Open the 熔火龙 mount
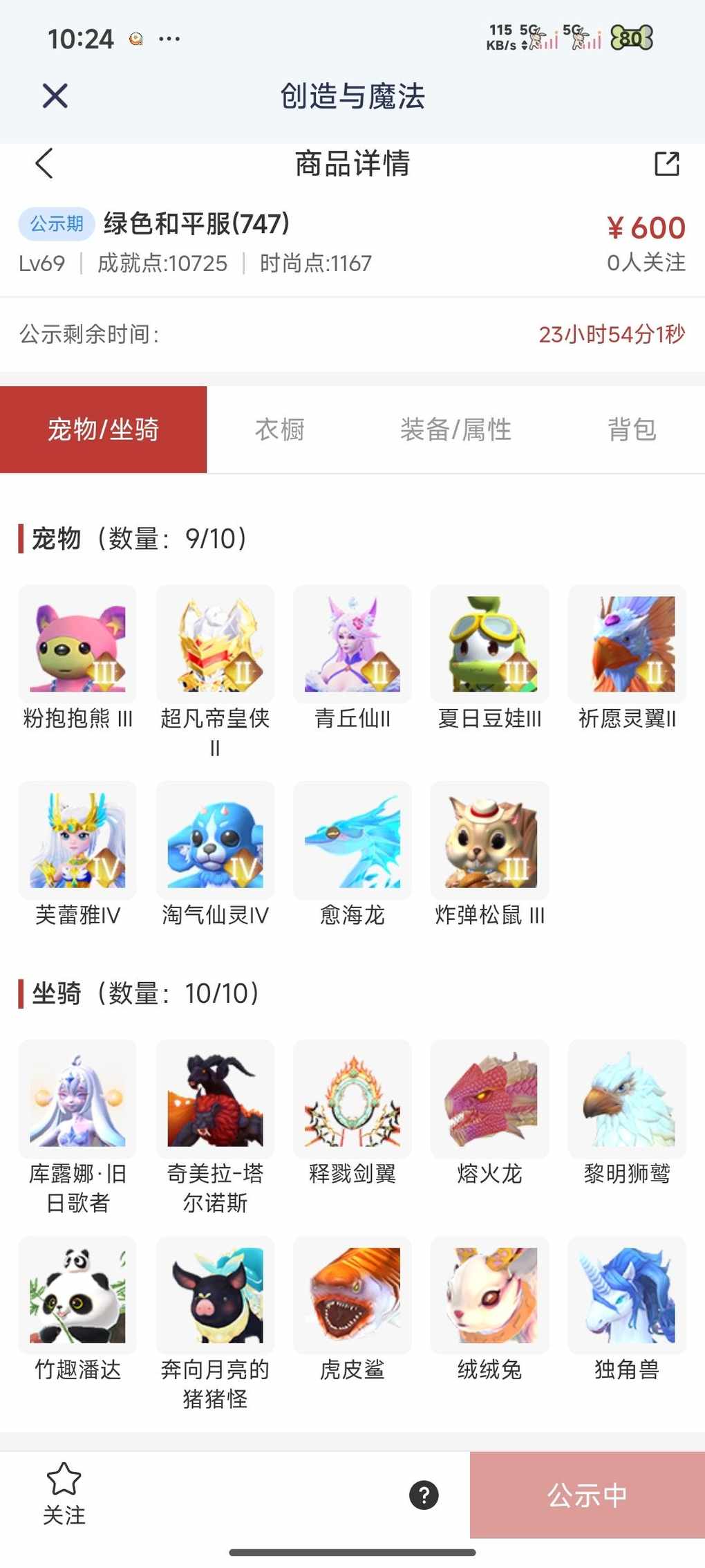Screen dimensions: 705x1568 click(489, 1099)
